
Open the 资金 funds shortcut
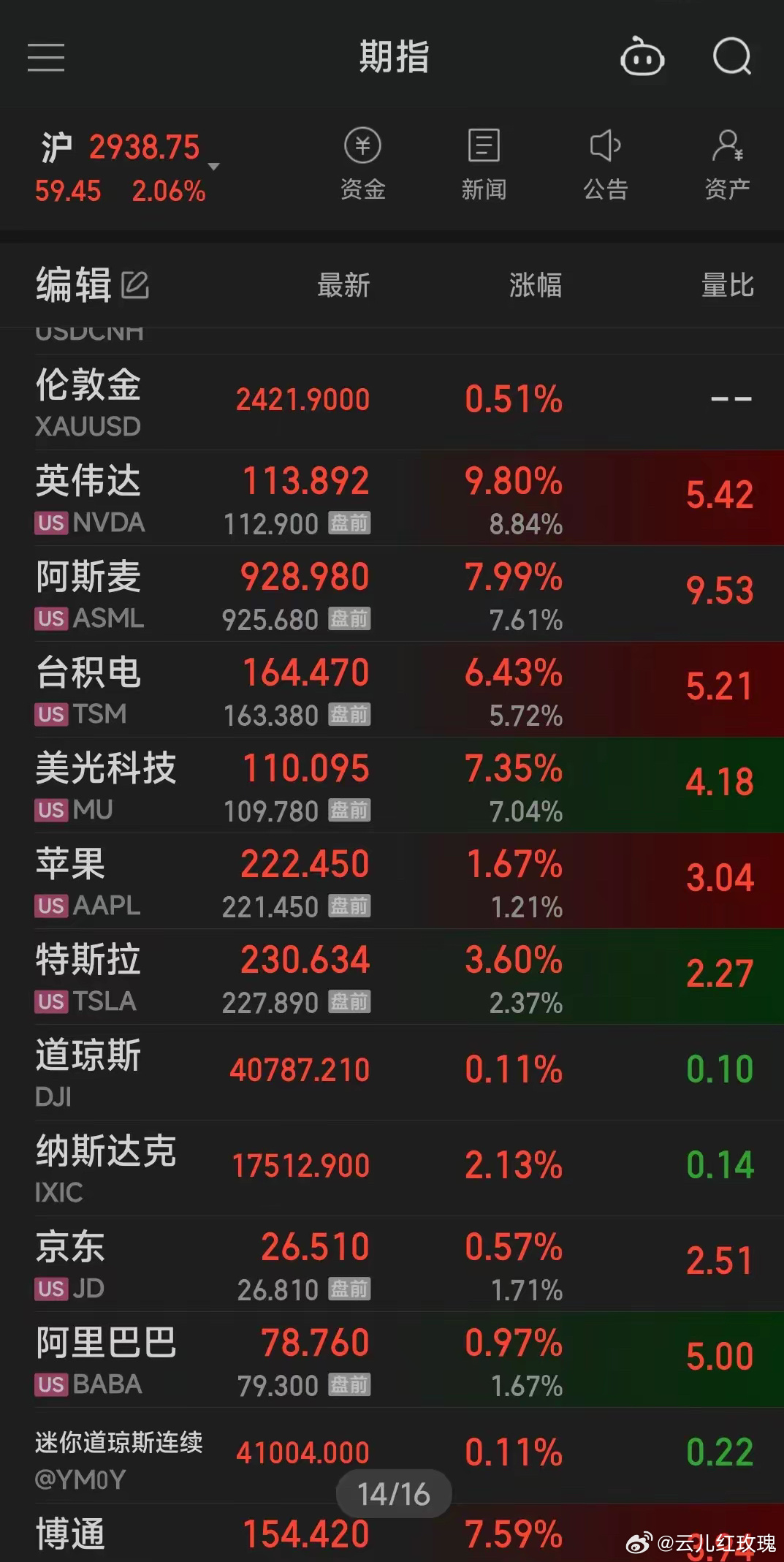pyautogui.click(x=363, y=164)
